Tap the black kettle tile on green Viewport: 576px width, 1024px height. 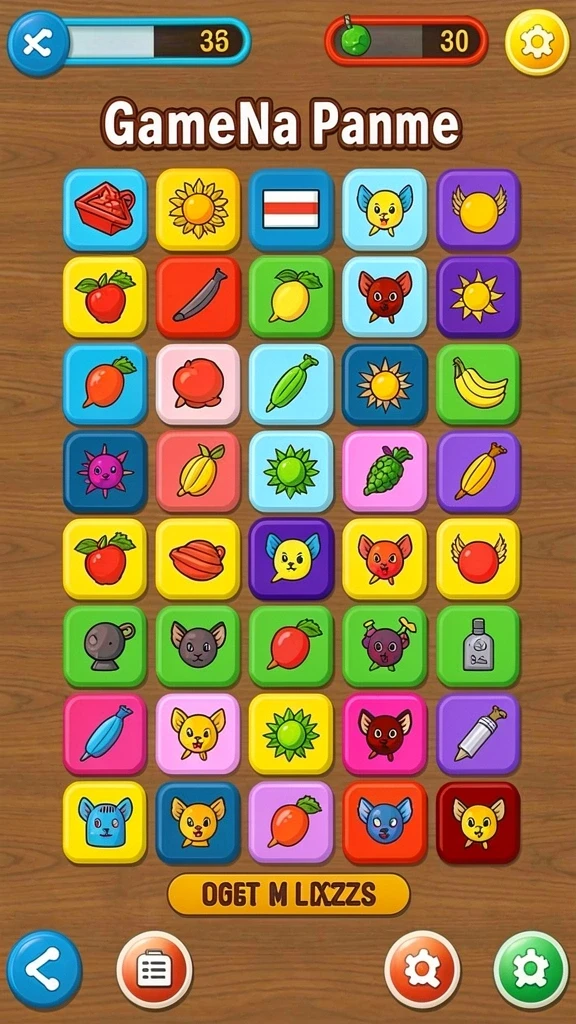pyautogui.click(x=105, y=647)
